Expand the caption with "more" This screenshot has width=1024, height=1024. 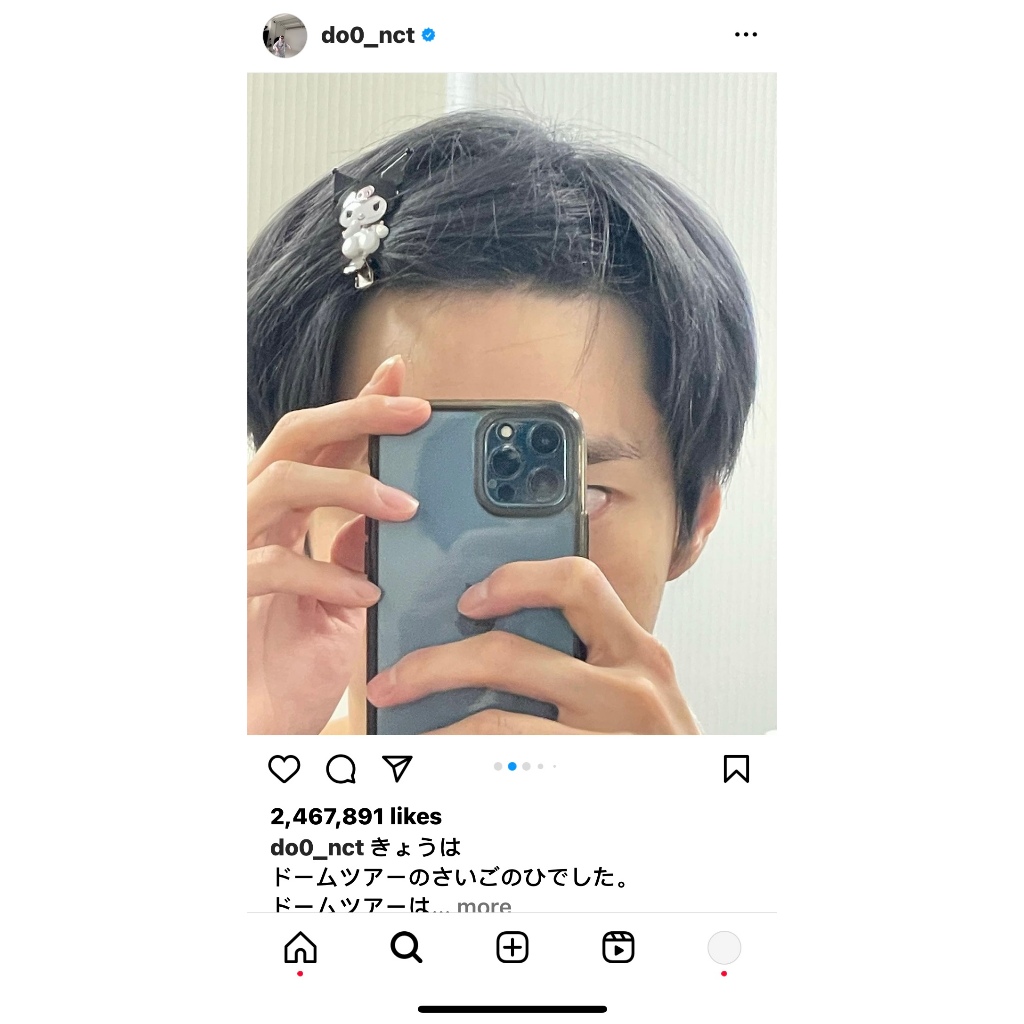(x=484, y=905)
